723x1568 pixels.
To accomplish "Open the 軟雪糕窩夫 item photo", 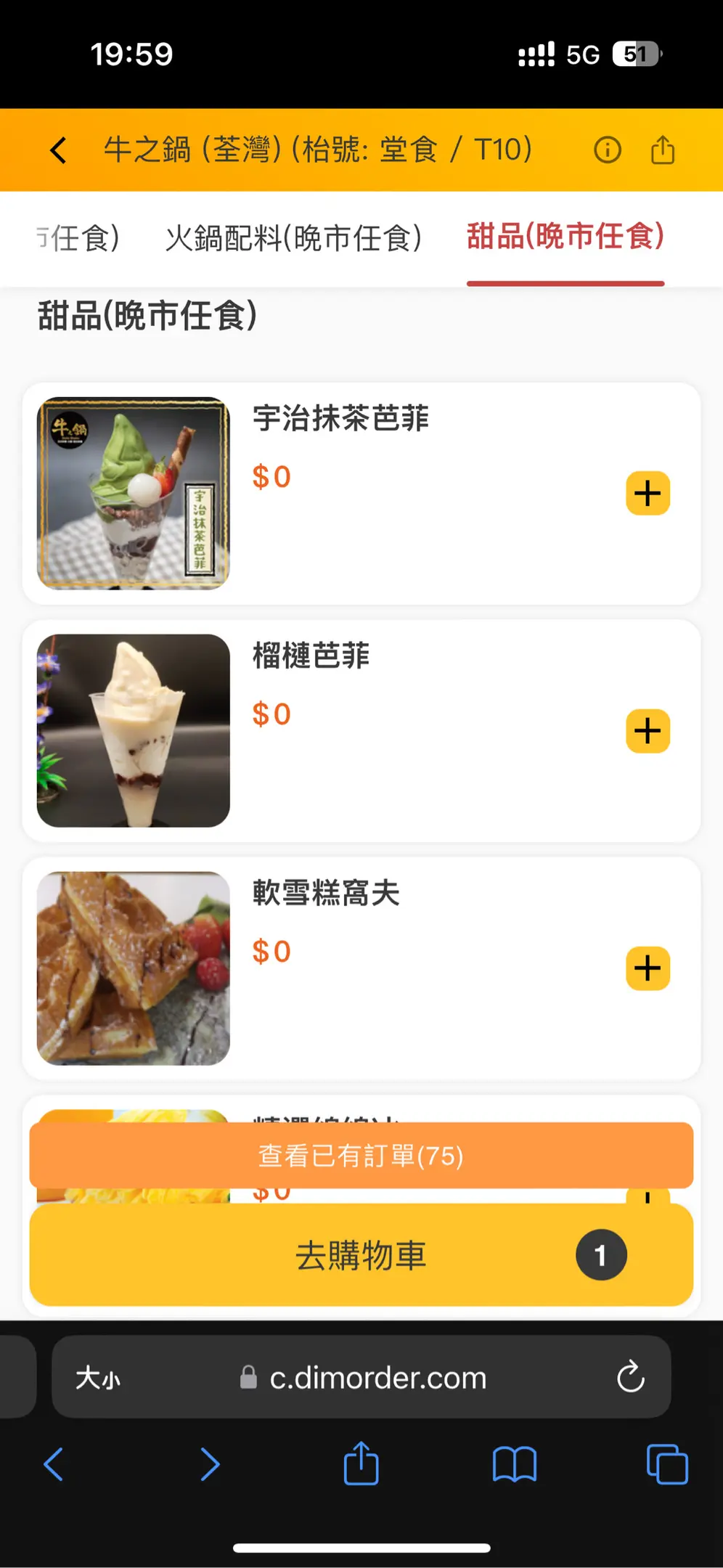I will (x=134, y=968).
